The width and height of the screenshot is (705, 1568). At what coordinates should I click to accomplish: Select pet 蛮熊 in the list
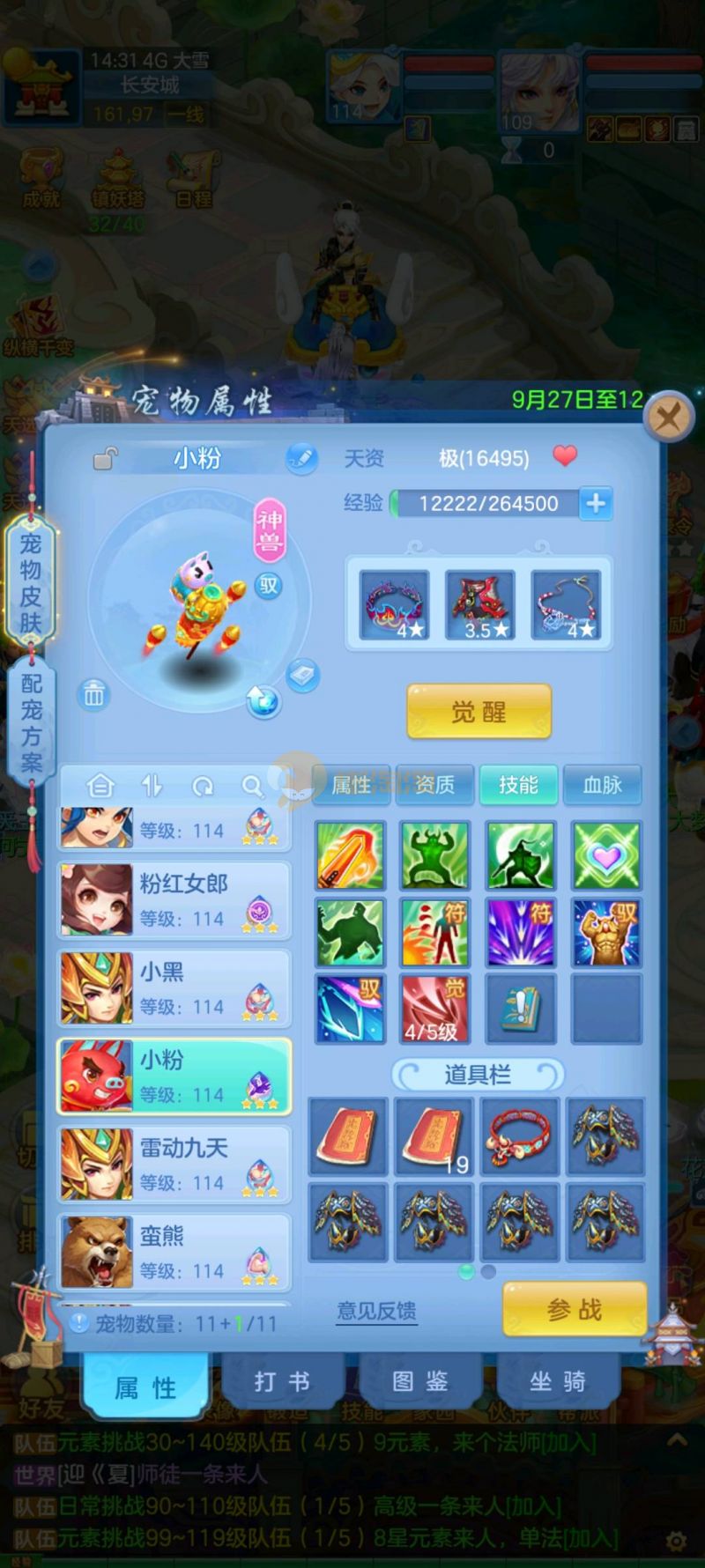coord(174,1253)
